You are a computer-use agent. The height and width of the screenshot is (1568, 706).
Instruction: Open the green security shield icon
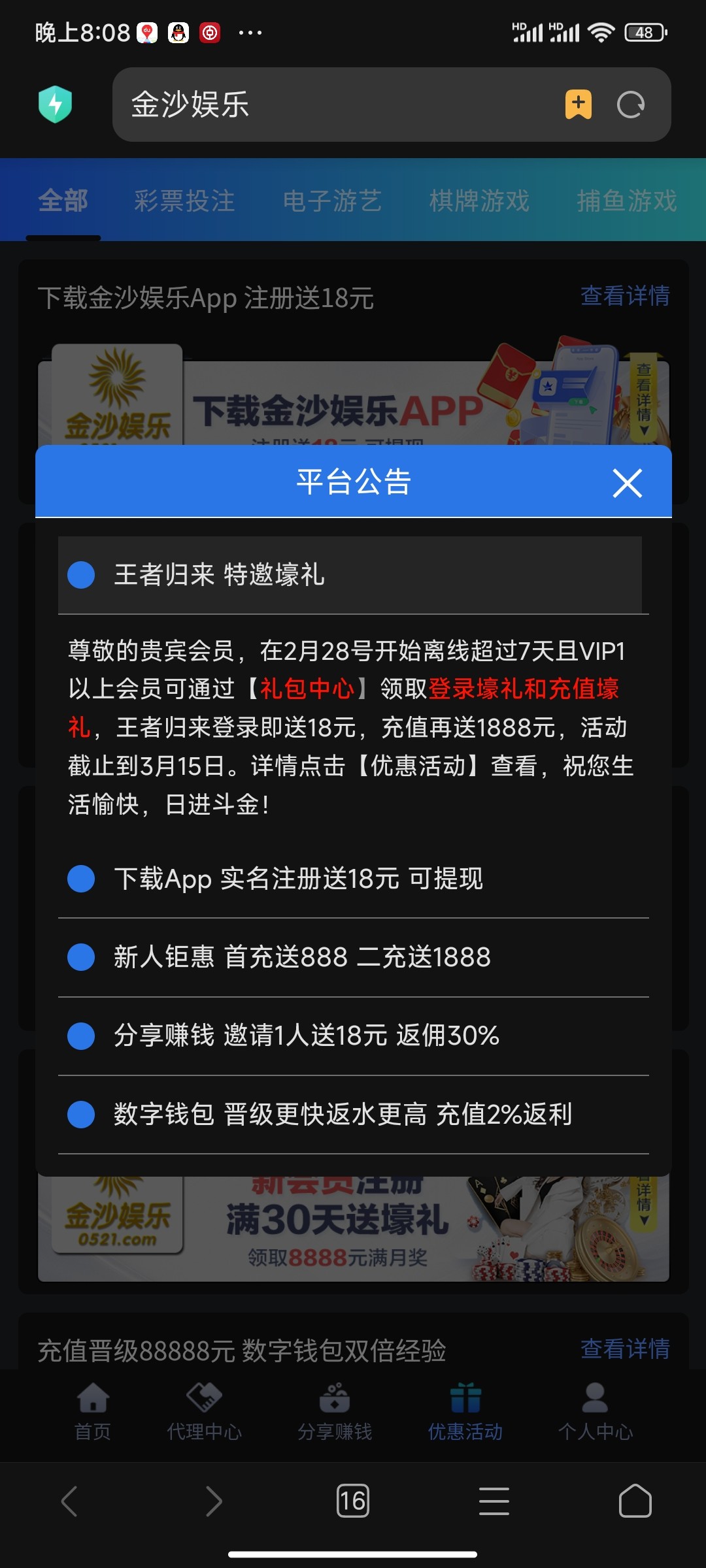55,104
